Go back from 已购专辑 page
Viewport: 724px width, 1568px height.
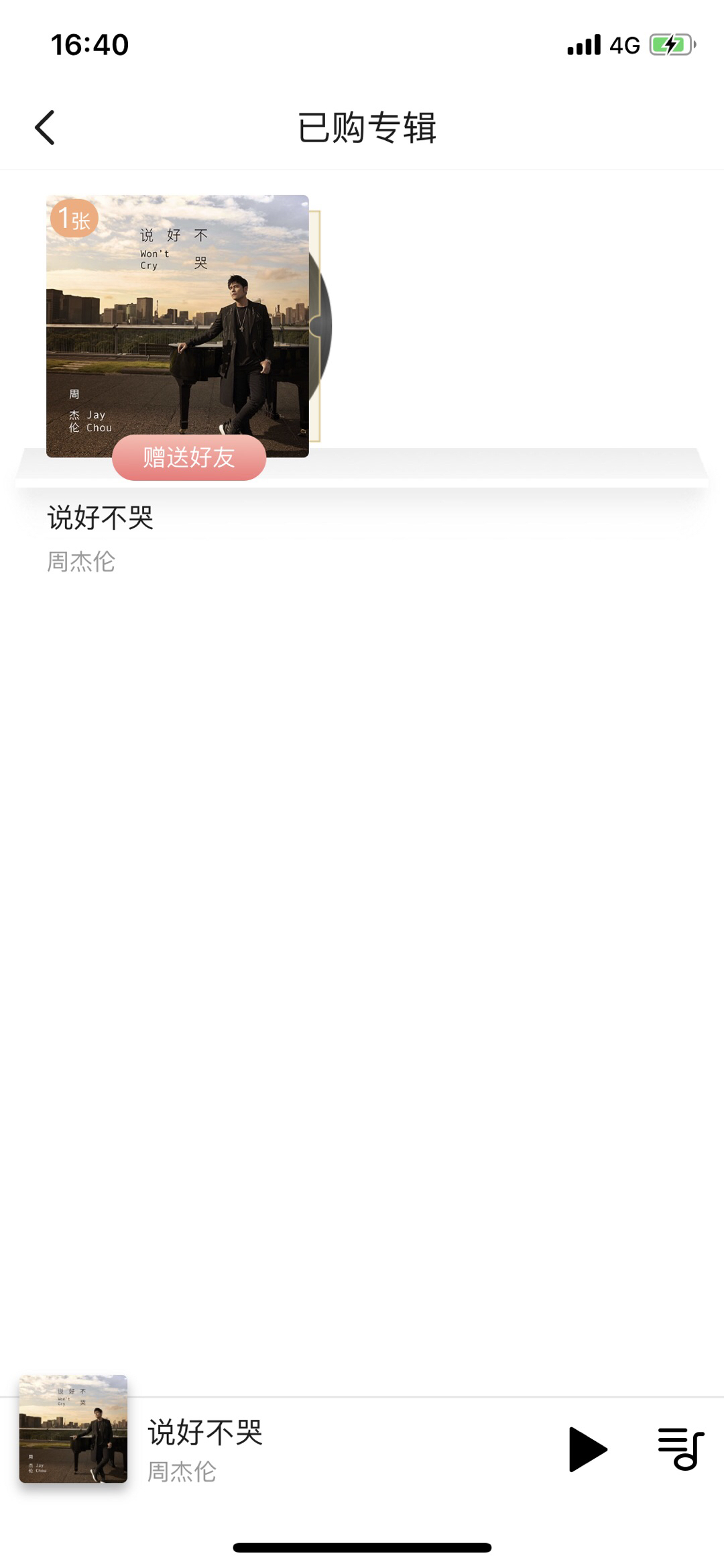tap(45, 127)
